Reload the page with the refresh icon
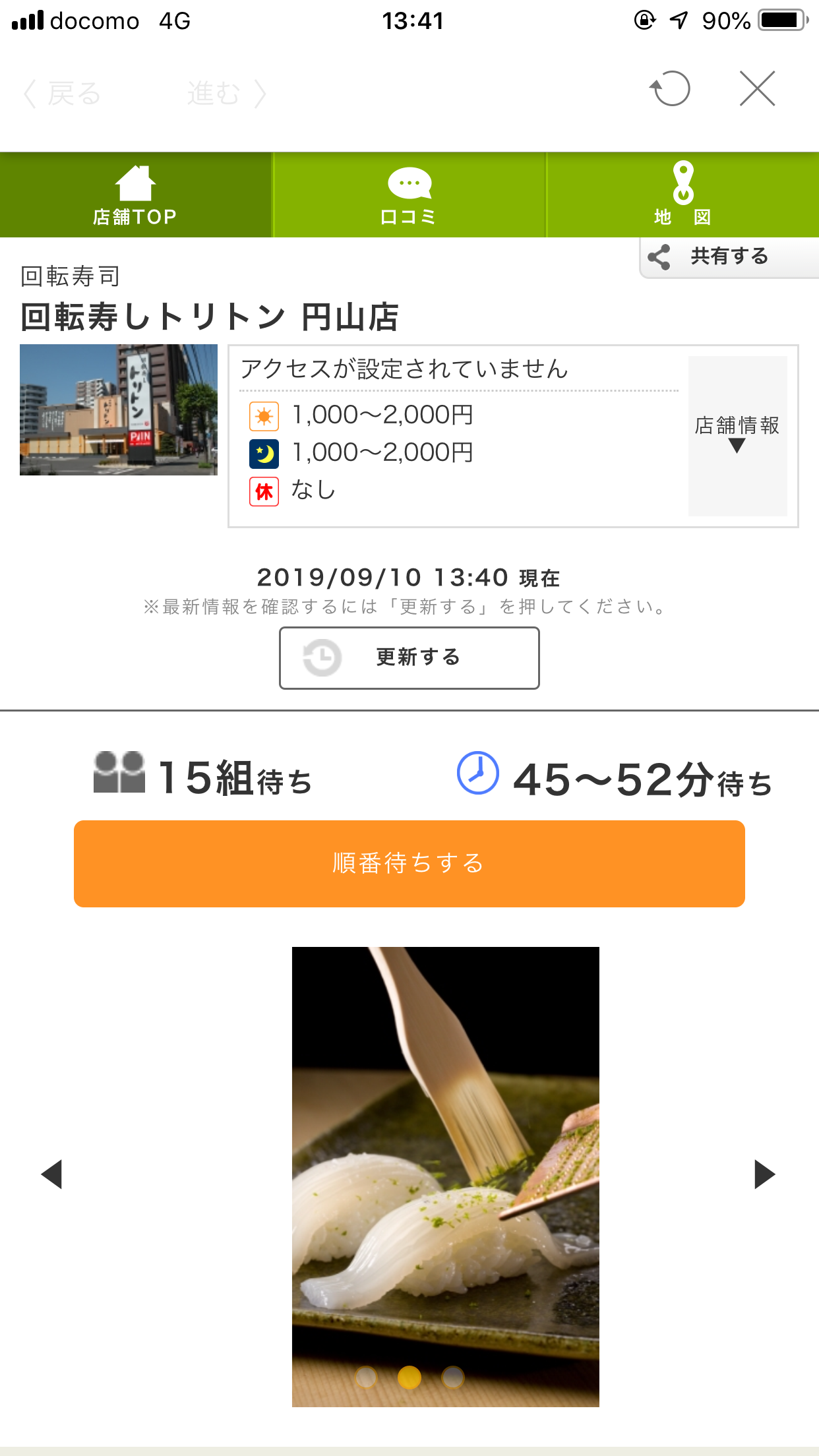The image size is (819, 1456). [670, 89]
